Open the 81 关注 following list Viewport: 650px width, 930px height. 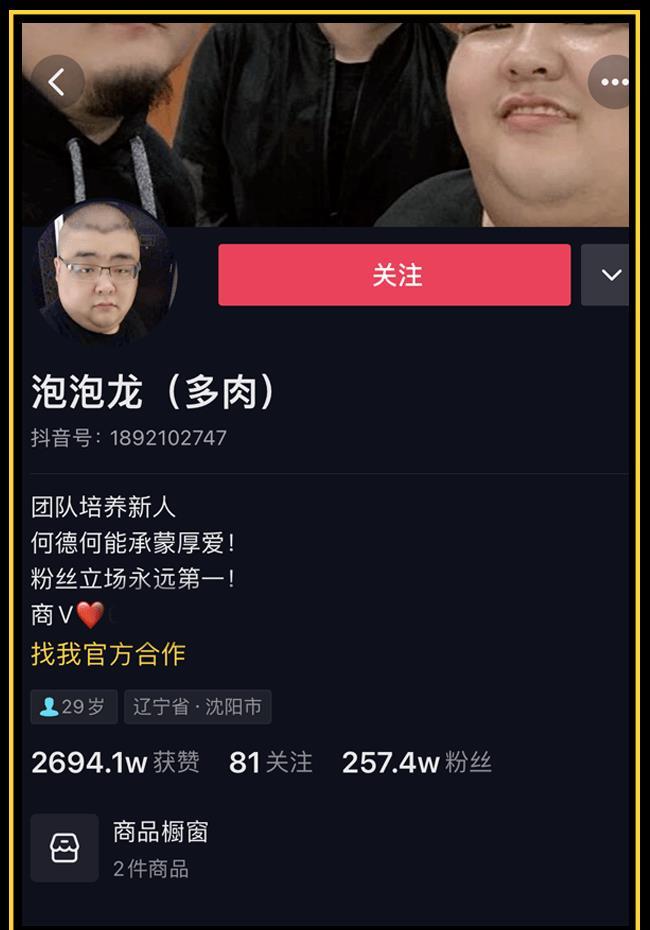tap(270, 763)
